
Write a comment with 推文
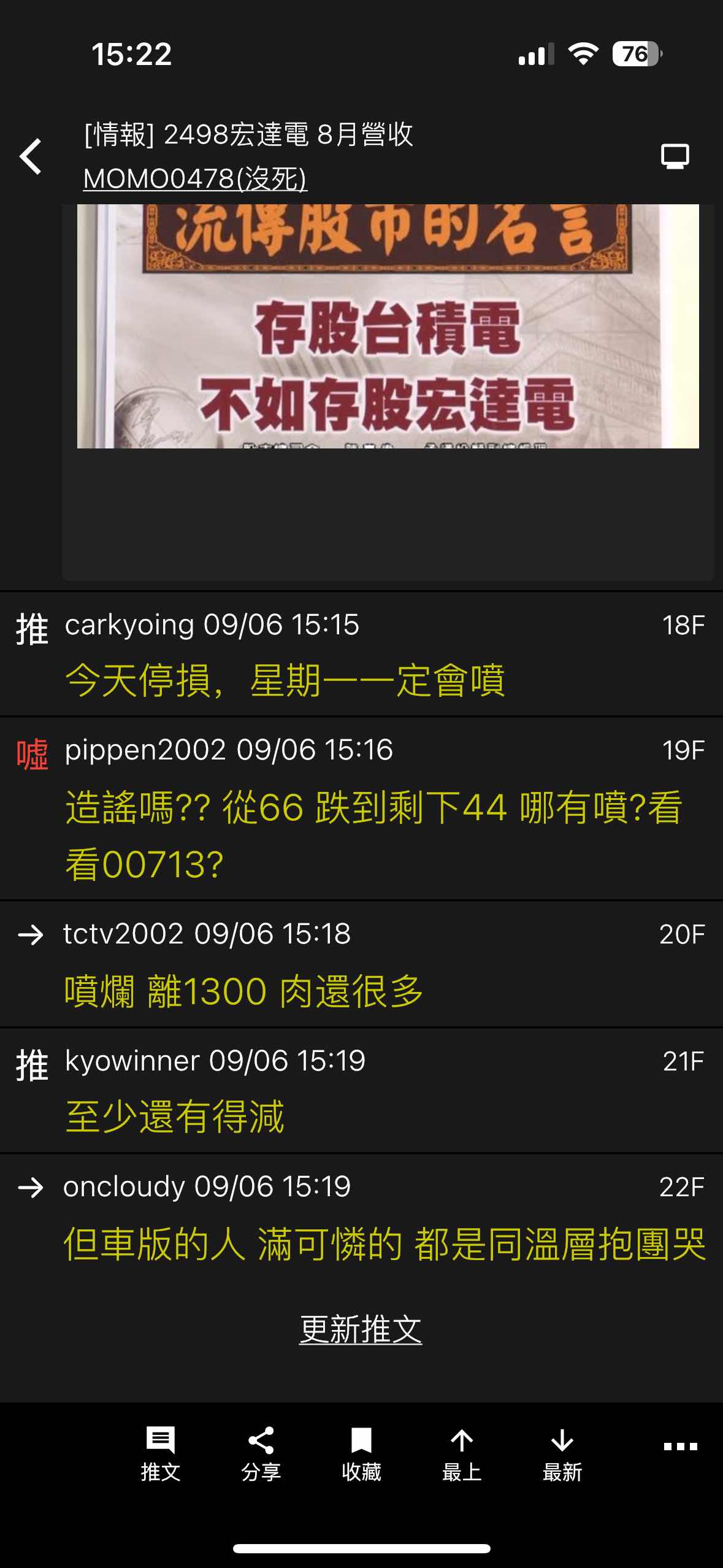coord(160,1453)
